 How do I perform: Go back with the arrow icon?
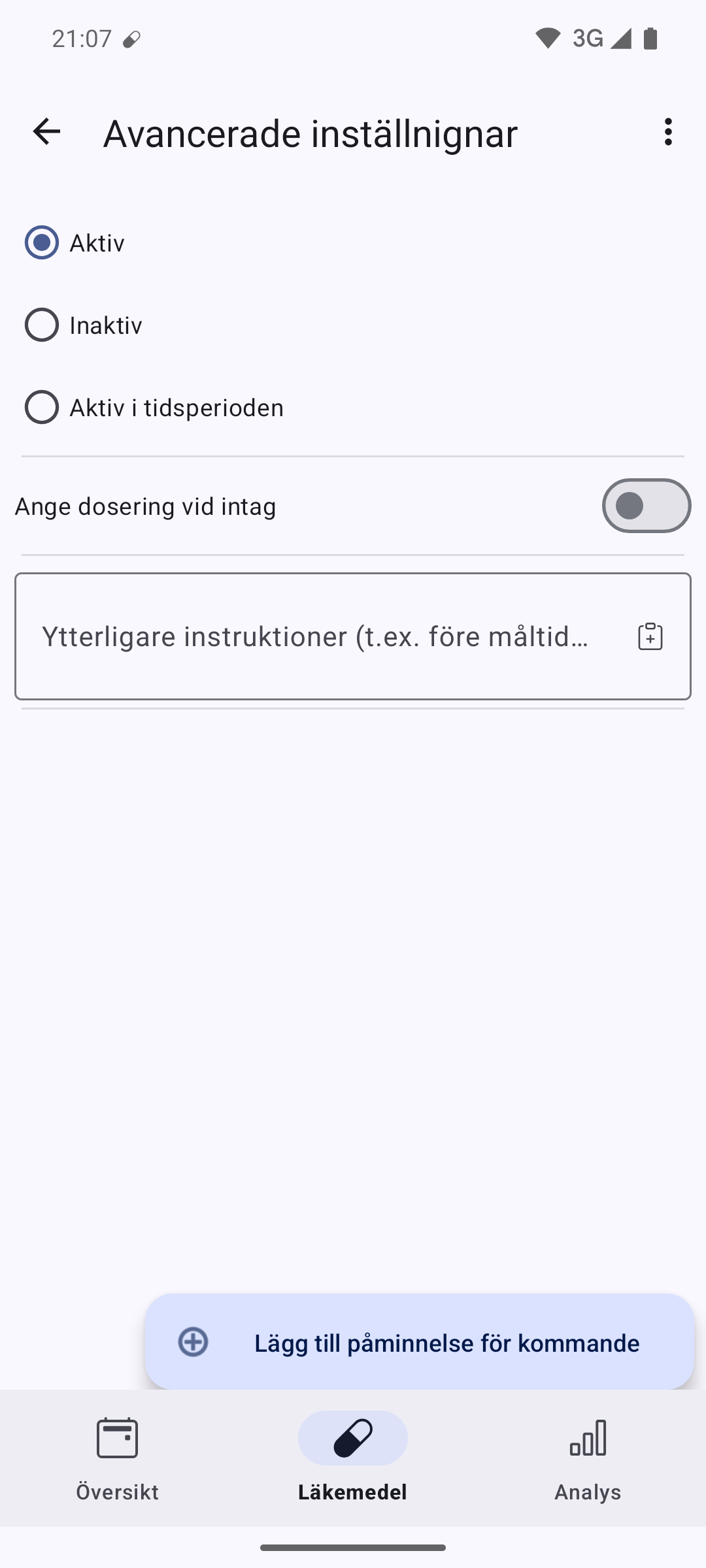coord(46,132)
